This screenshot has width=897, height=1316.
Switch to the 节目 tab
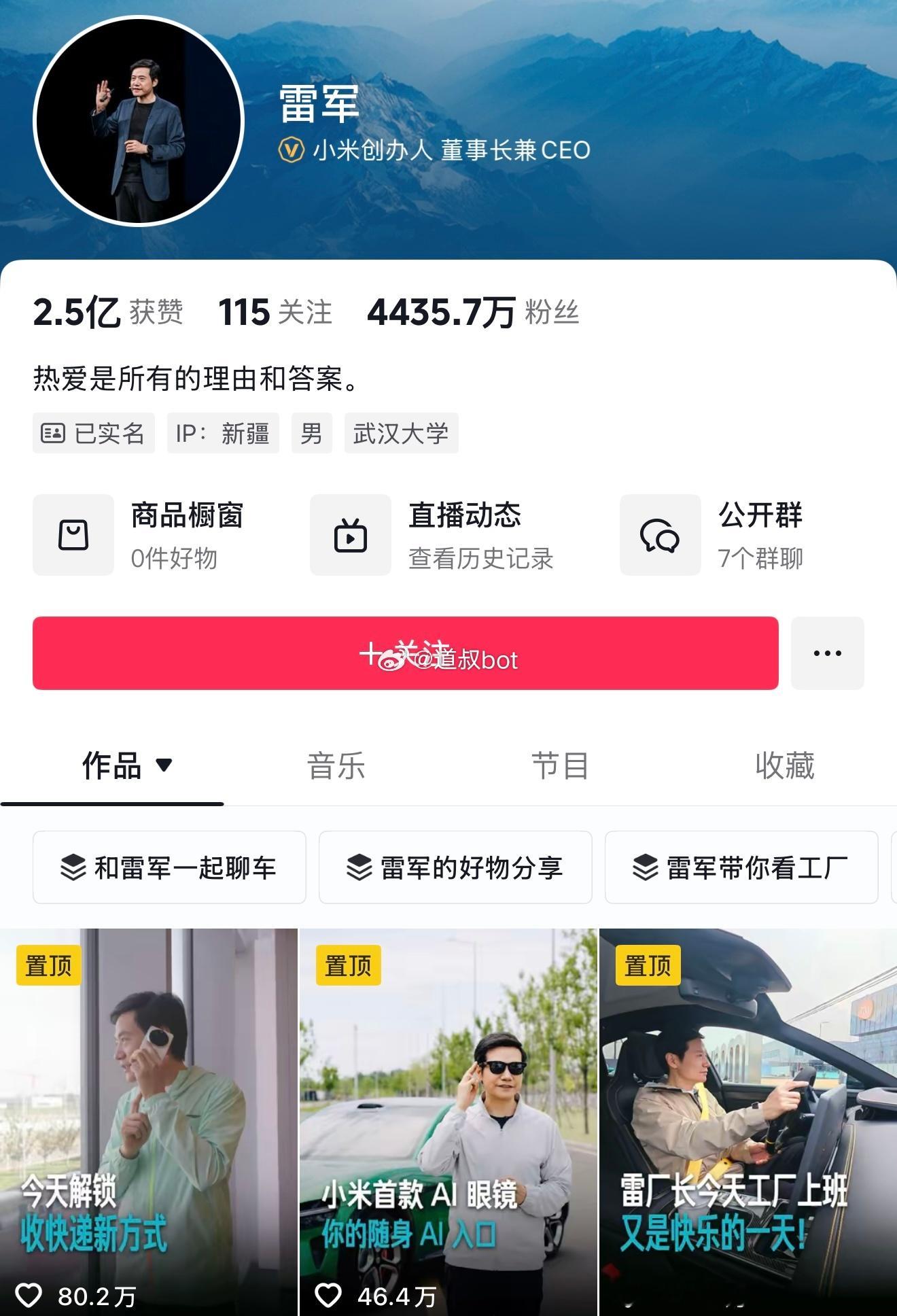tap(560, 766)
